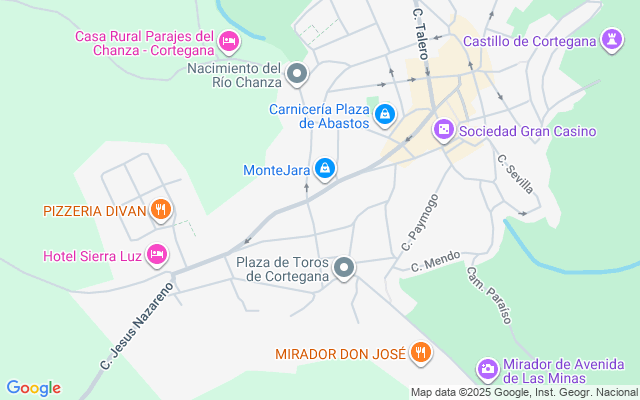Select Nacimiento del Río Chanza marker
Image resolution: width=640 pixels, height=400 pixels.
point(297,75)
